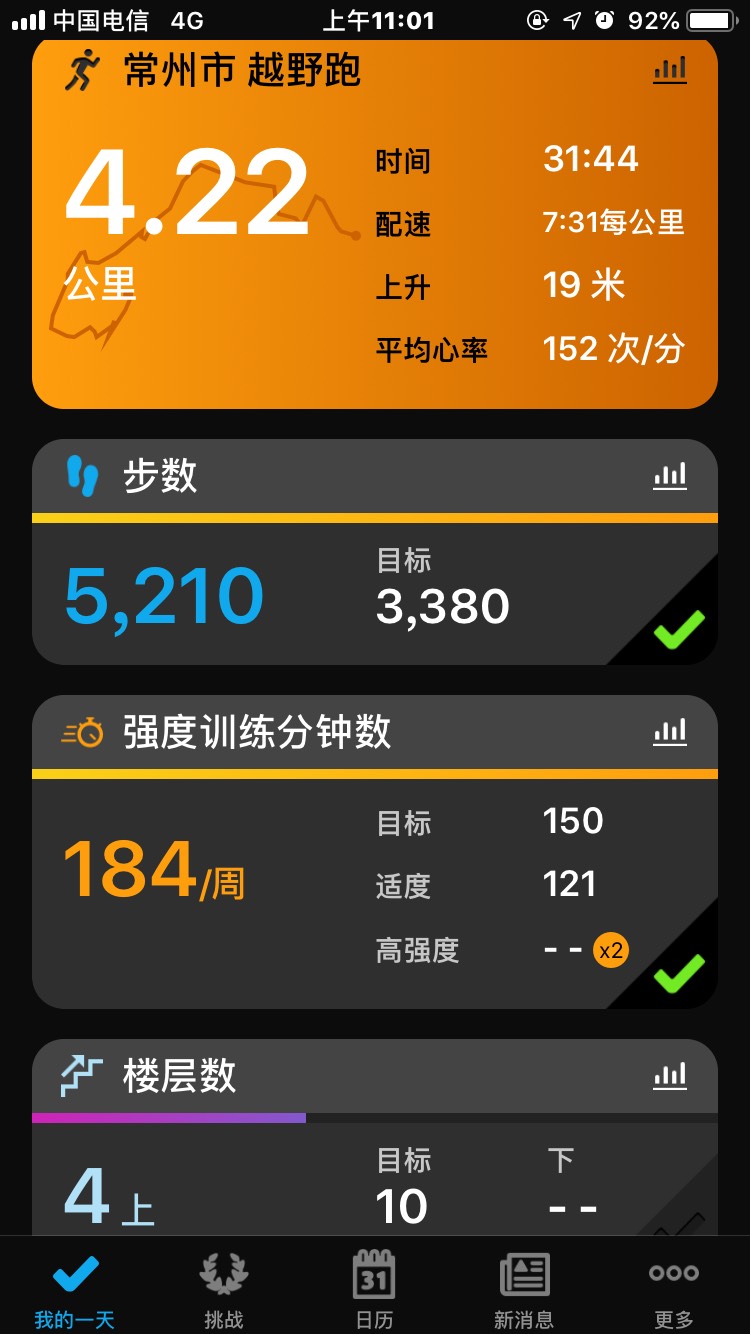750x1334 pixels.
Task: Show 强度训练分钟数 chart
Action: coord(670,732)
